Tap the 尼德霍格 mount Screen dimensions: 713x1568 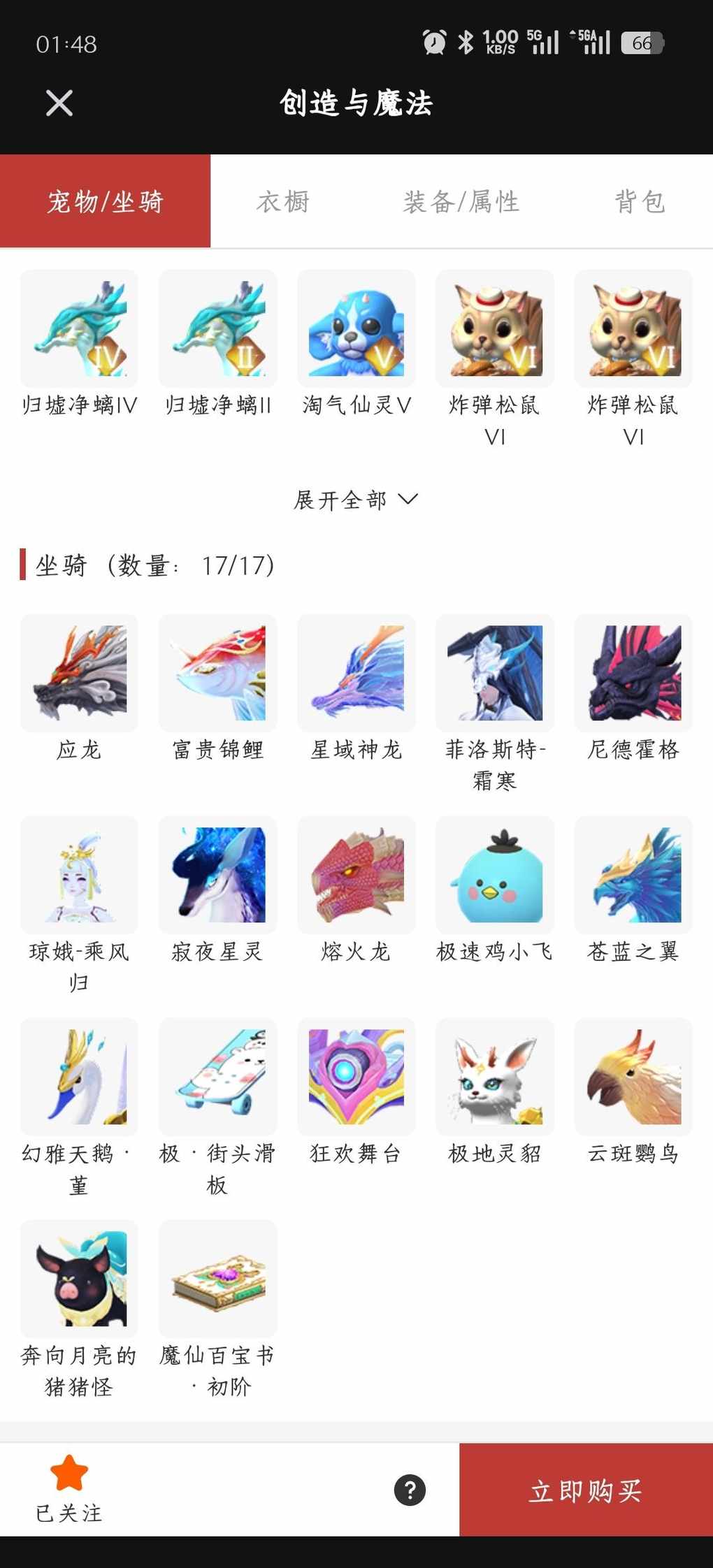pyautogui.click(x=633, y=674)
